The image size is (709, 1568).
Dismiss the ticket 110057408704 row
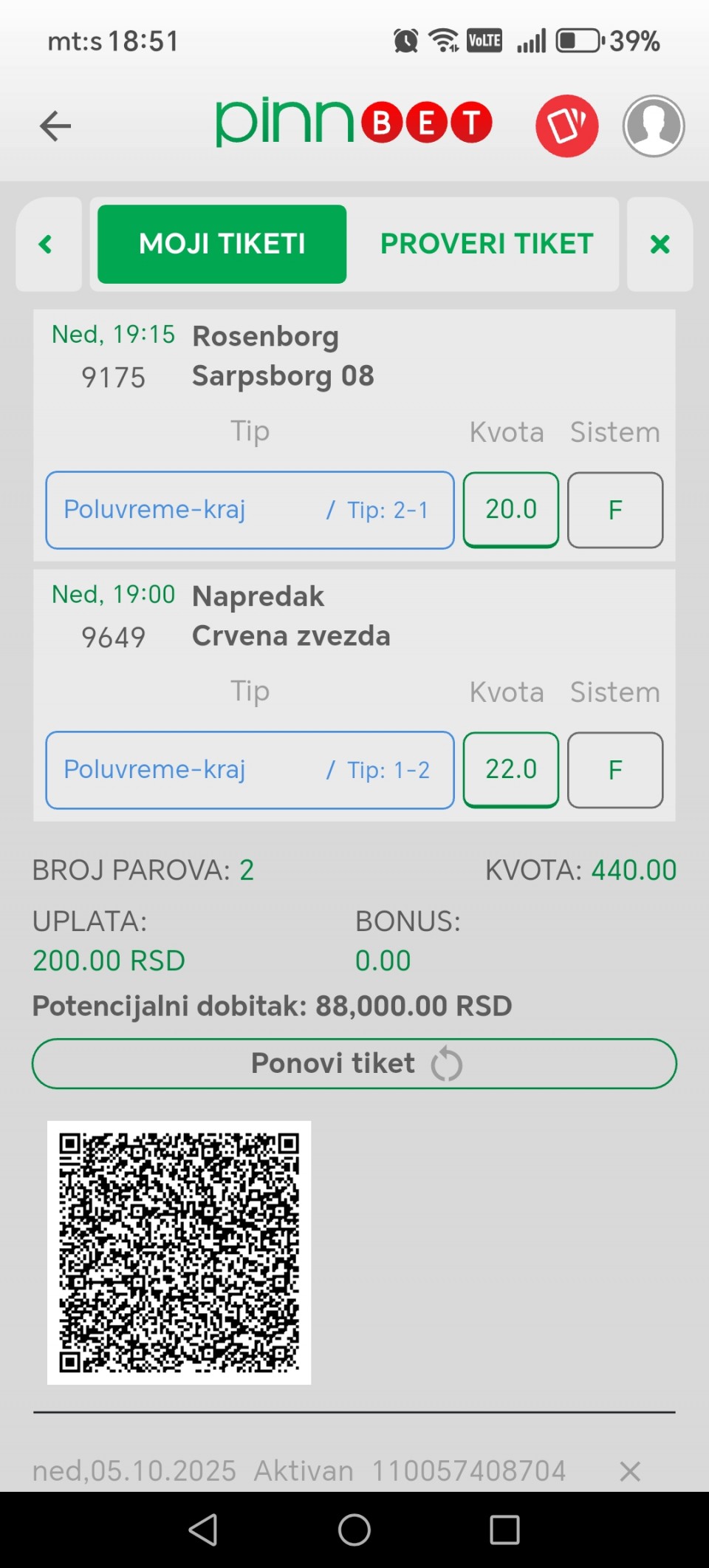(x=630, y=1471)
